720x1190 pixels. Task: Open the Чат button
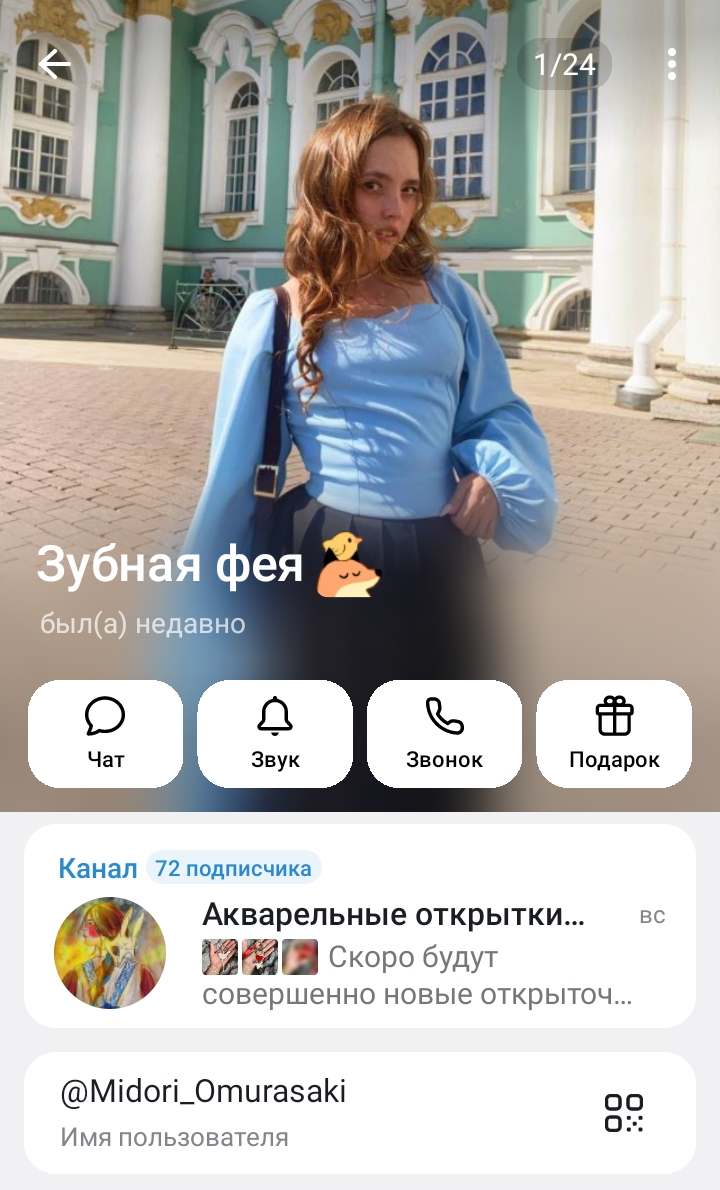[105, 733]
